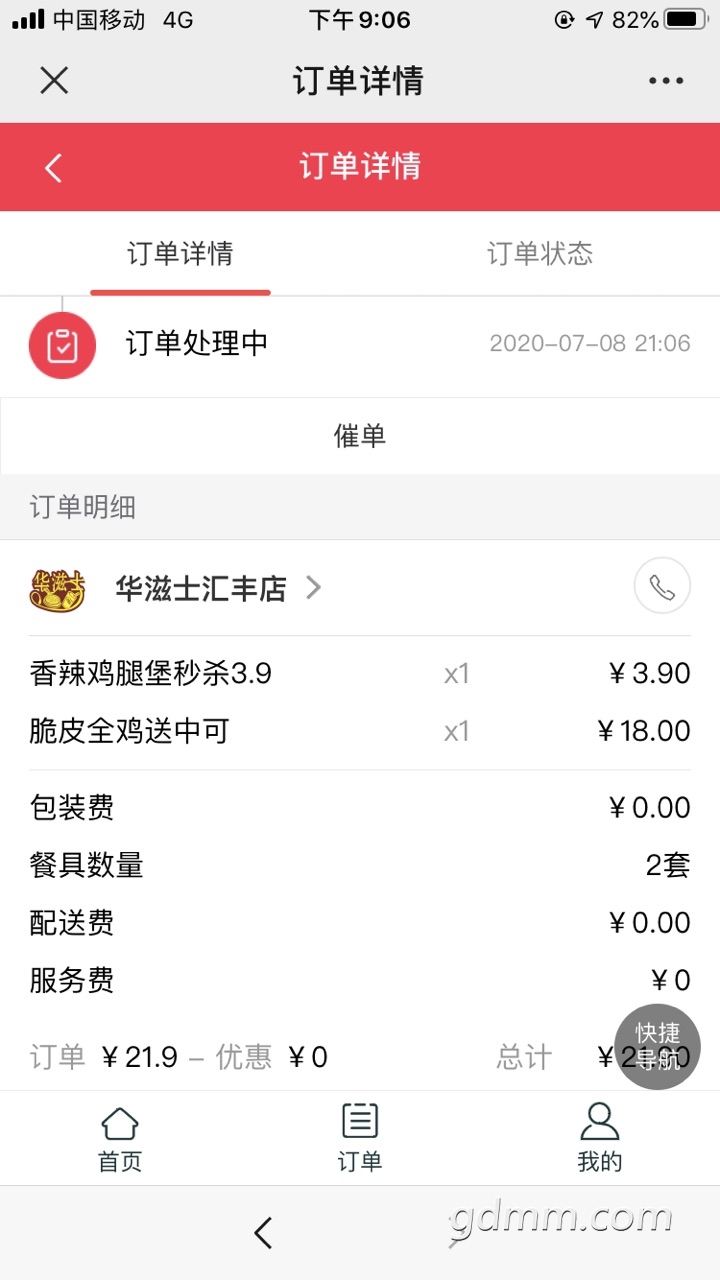Open the 快捷导航 floating shortcut
Screen dimensions: 720x1280
(x=657, y=1046)
